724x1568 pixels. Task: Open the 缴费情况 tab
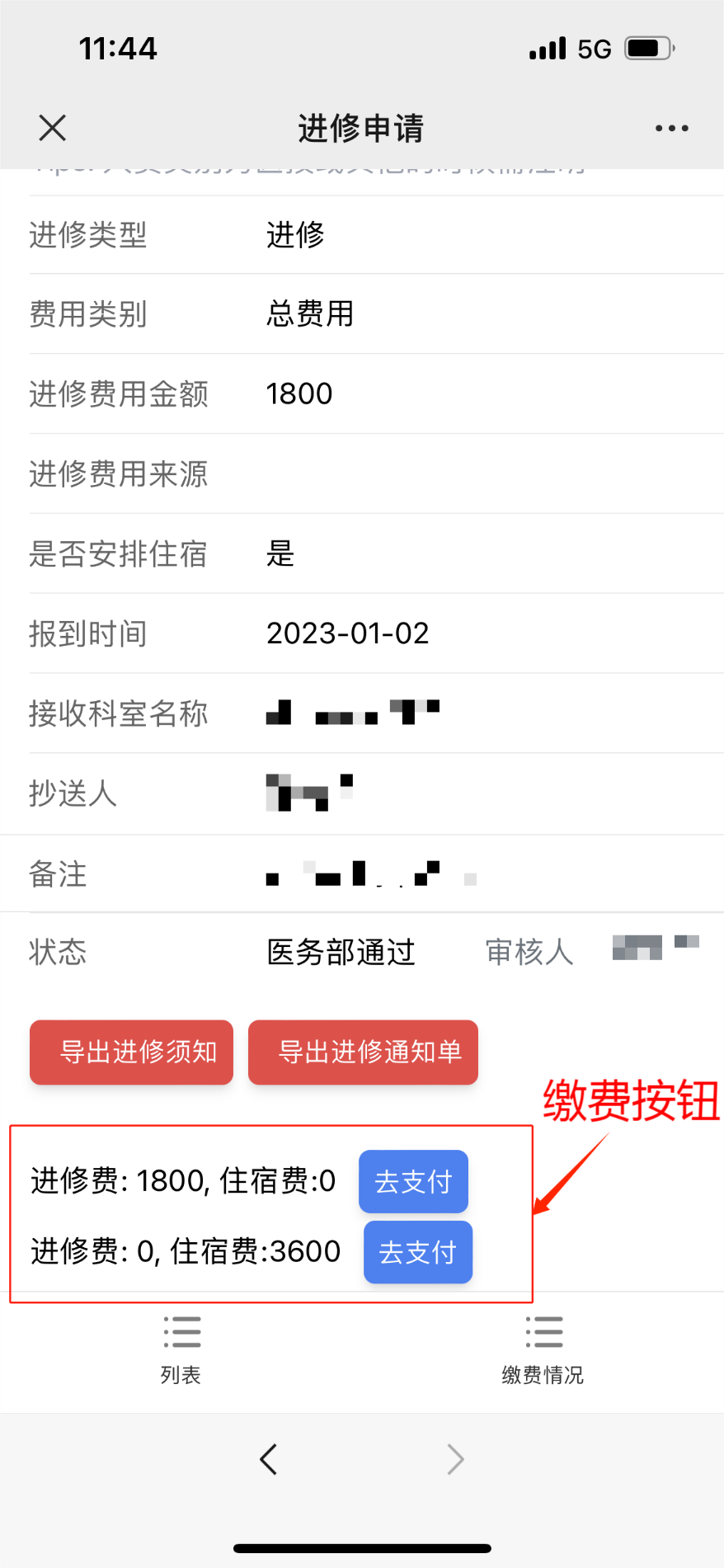pos(543,1350)
